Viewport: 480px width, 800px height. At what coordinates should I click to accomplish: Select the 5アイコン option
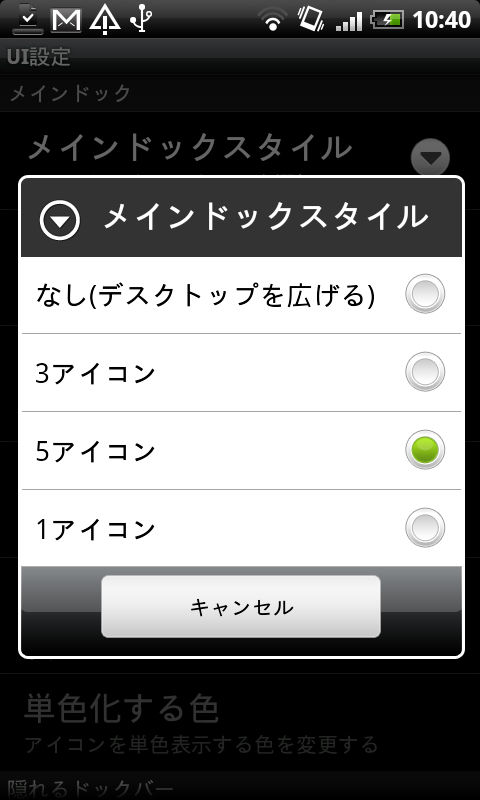[241, 451]
